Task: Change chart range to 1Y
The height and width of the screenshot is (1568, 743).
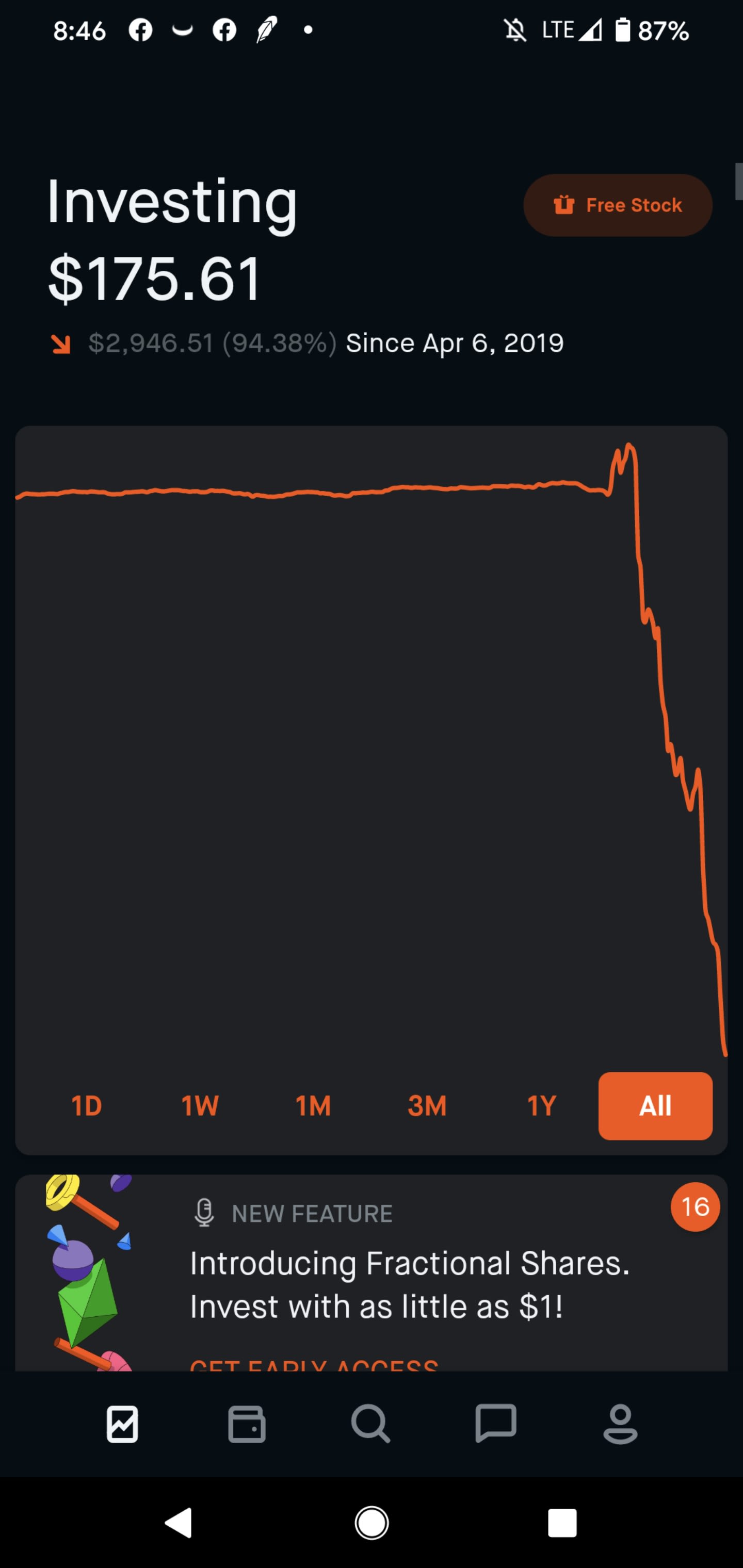Action: pyautogui.click(x=541, y=1106)
